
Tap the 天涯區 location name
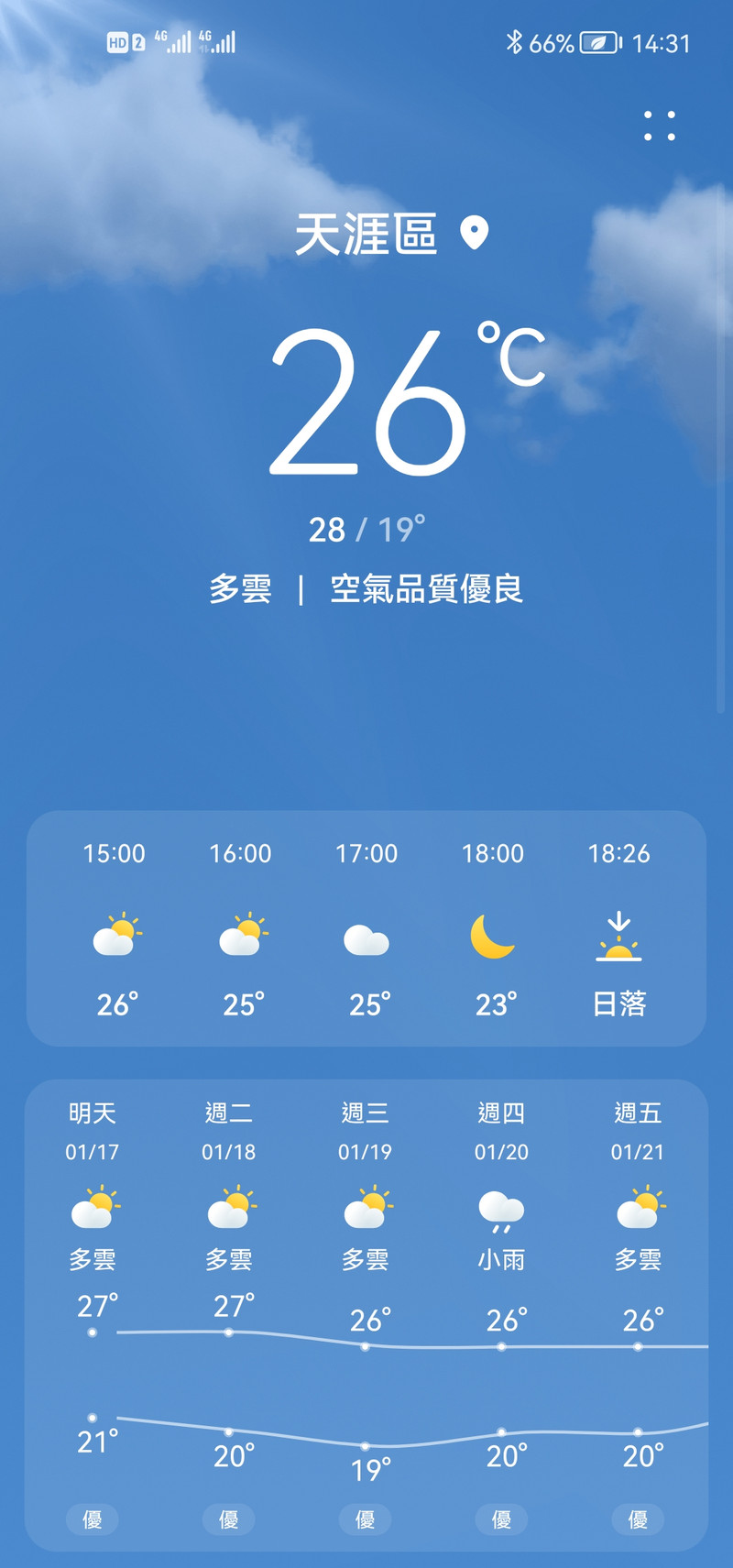pyautogui.click(x=366, y=235)
